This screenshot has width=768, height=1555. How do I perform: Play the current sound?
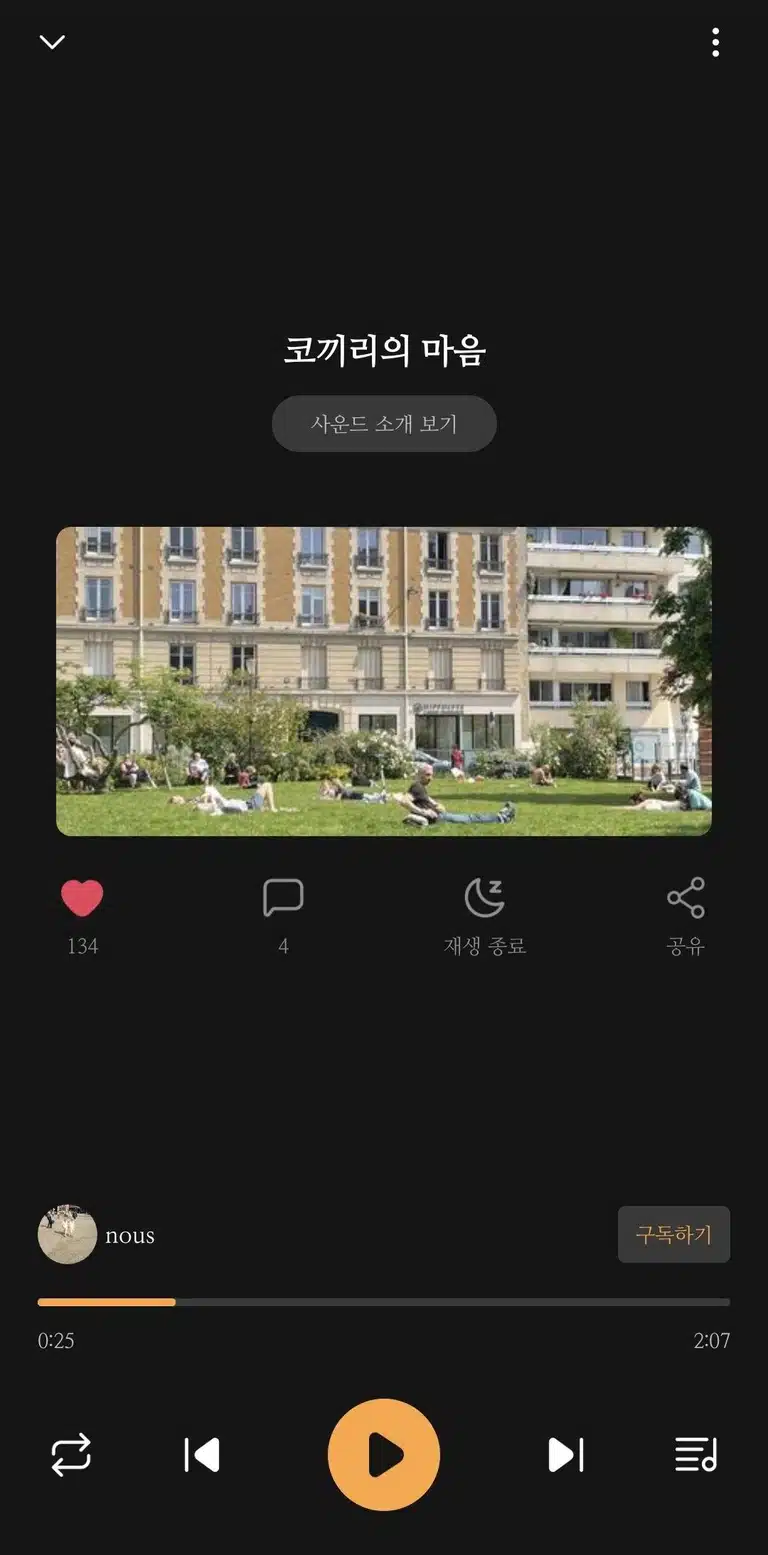tap(384, 1455)
